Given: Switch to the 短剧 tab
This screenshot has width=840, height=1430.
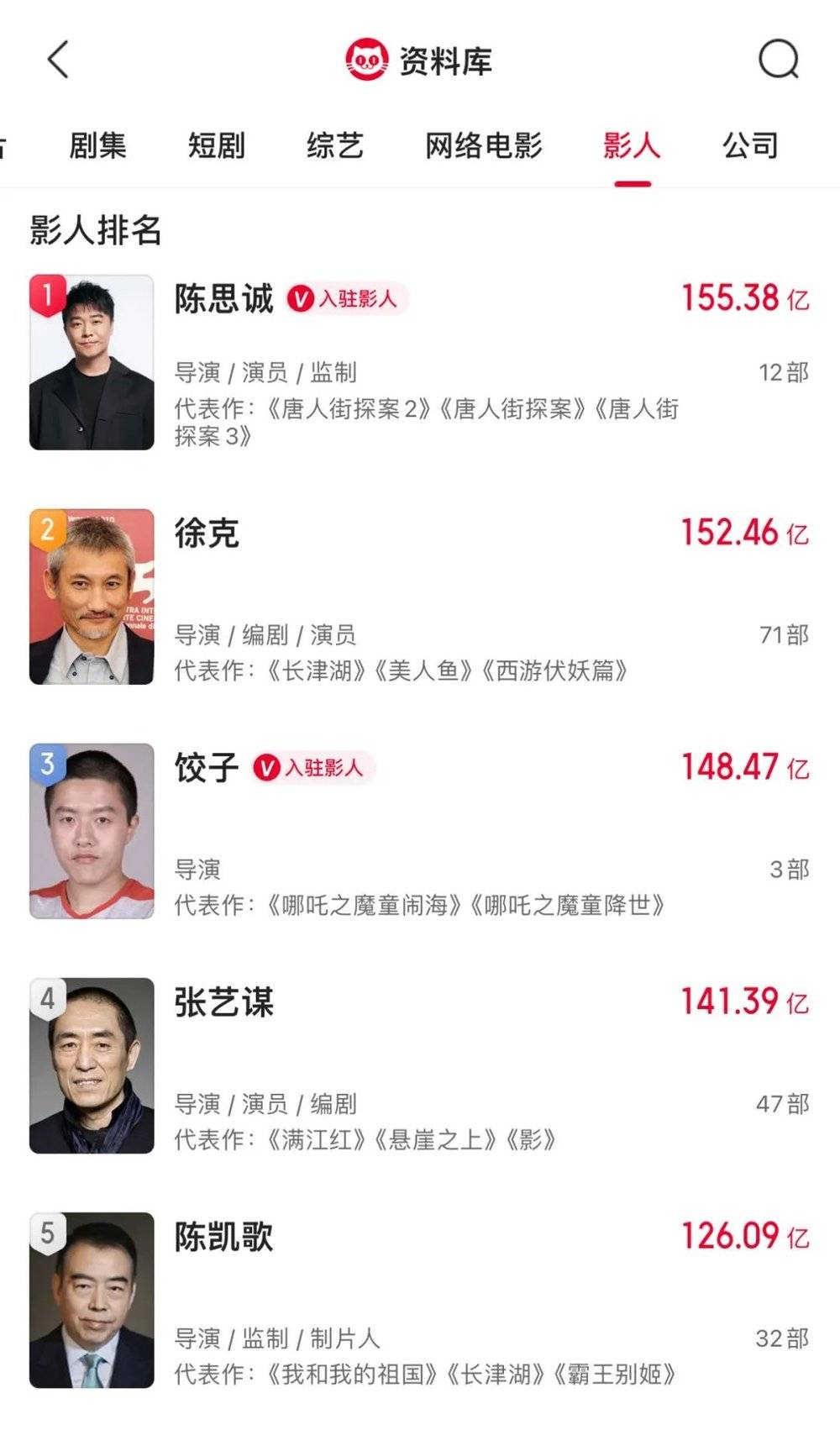Looking at the screenshot, I should (216, 146).
